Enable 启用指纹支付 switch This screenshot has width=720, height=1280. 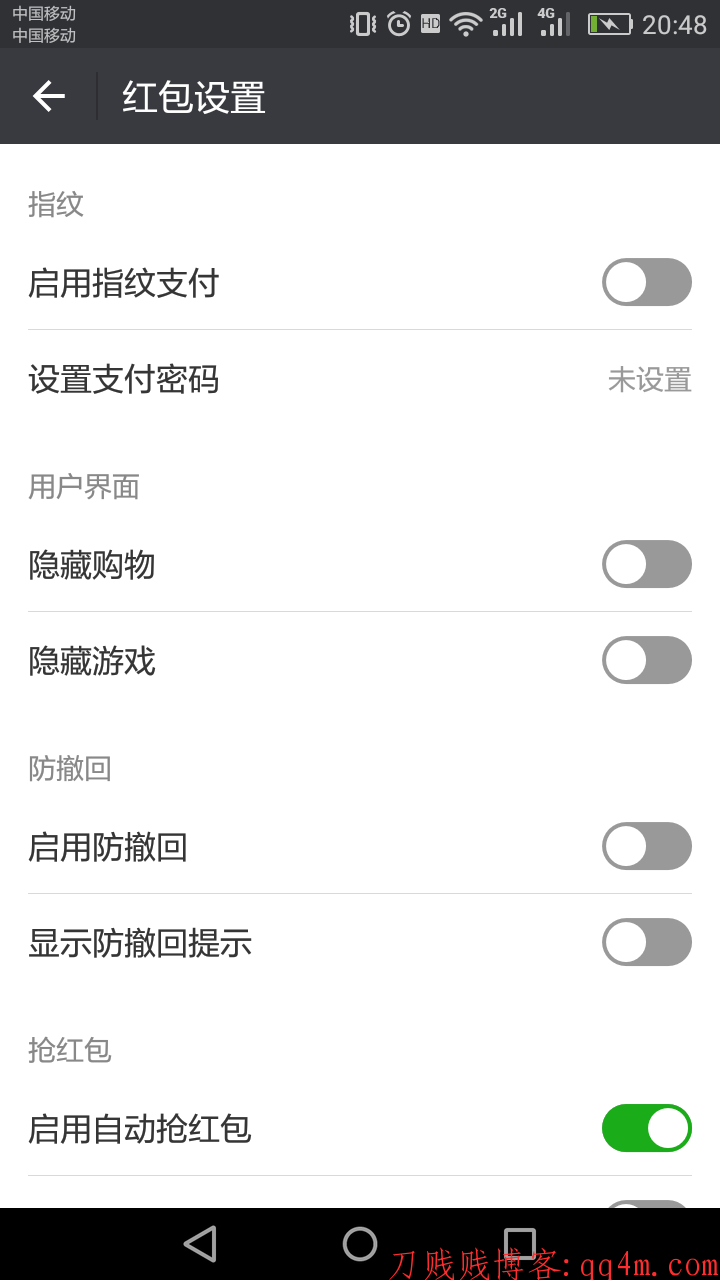pyautogui.click(x=647, y=282)
